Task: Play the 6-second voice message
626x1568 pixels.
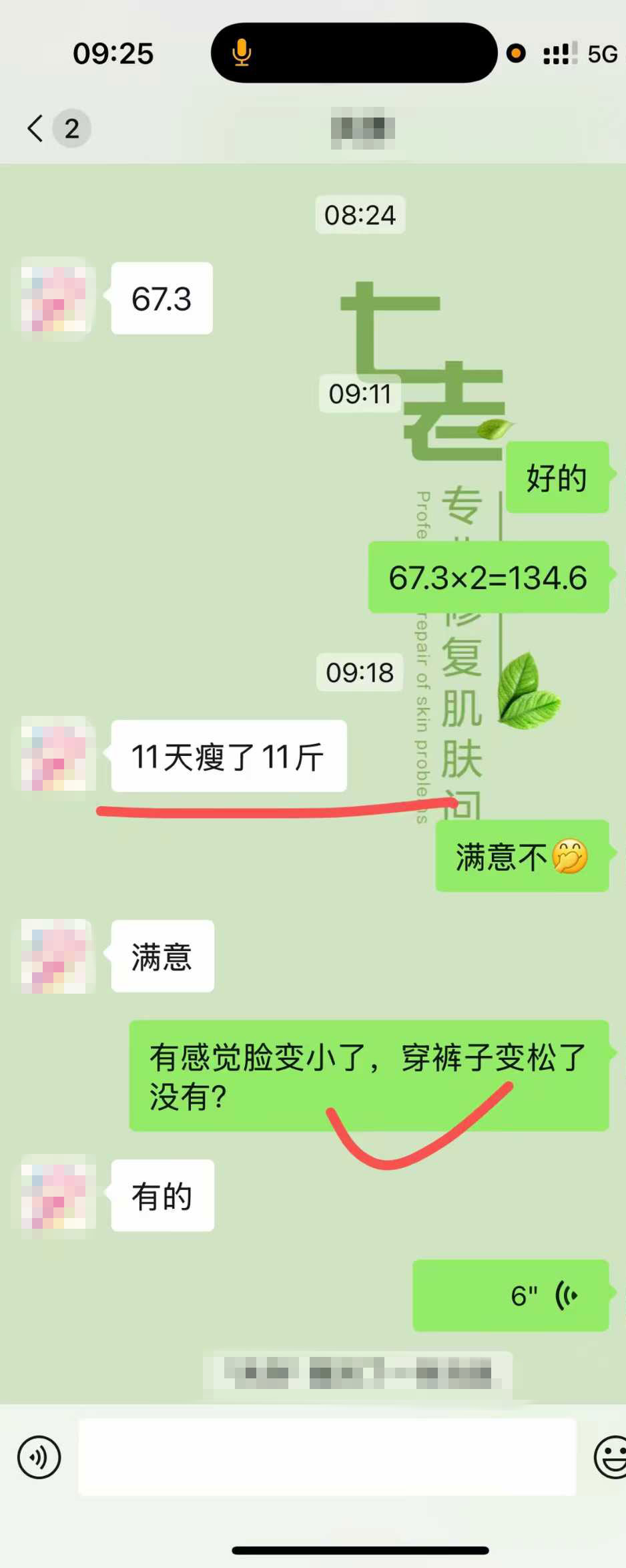Action: pyautogui.click(x=511, y=1296)
